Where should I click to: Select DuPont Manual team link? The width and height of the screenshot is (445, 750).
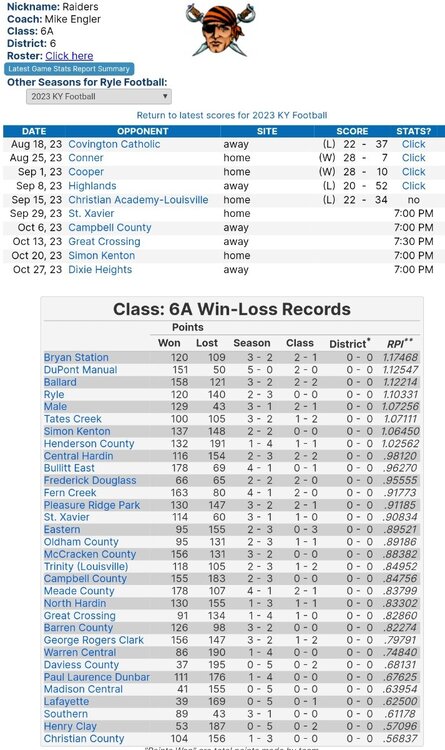click(x=80, y=370)
